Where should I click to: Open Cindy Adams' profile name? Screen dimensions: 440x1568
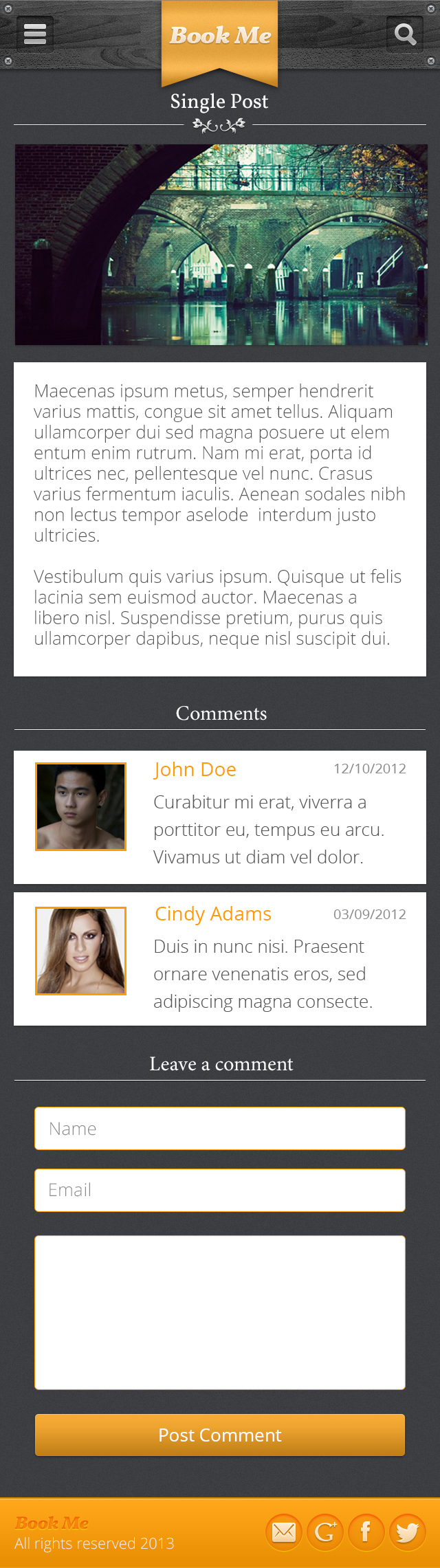[213, 914]
